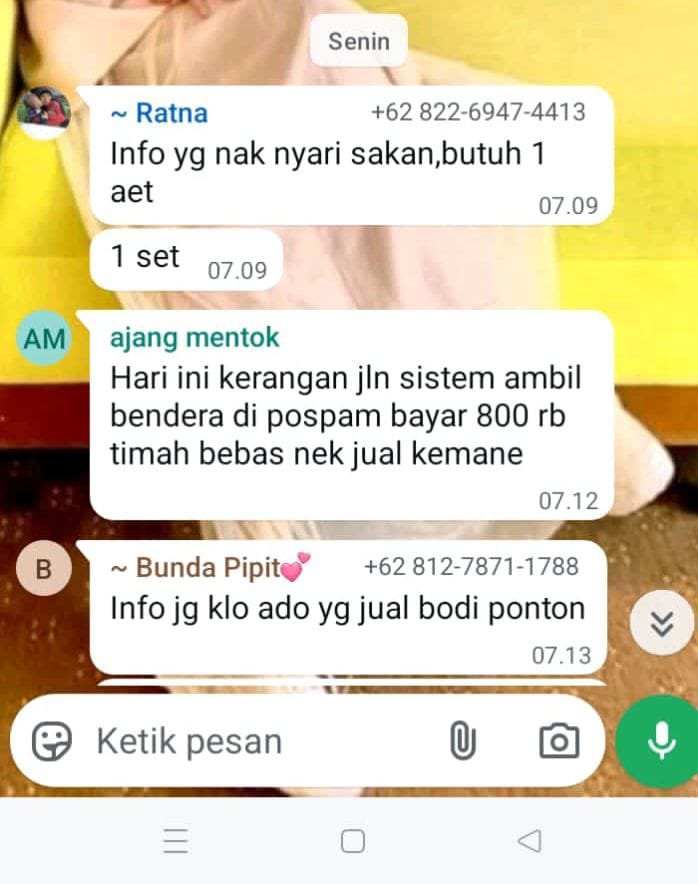Open the camera from the message bar

[559, 741]
